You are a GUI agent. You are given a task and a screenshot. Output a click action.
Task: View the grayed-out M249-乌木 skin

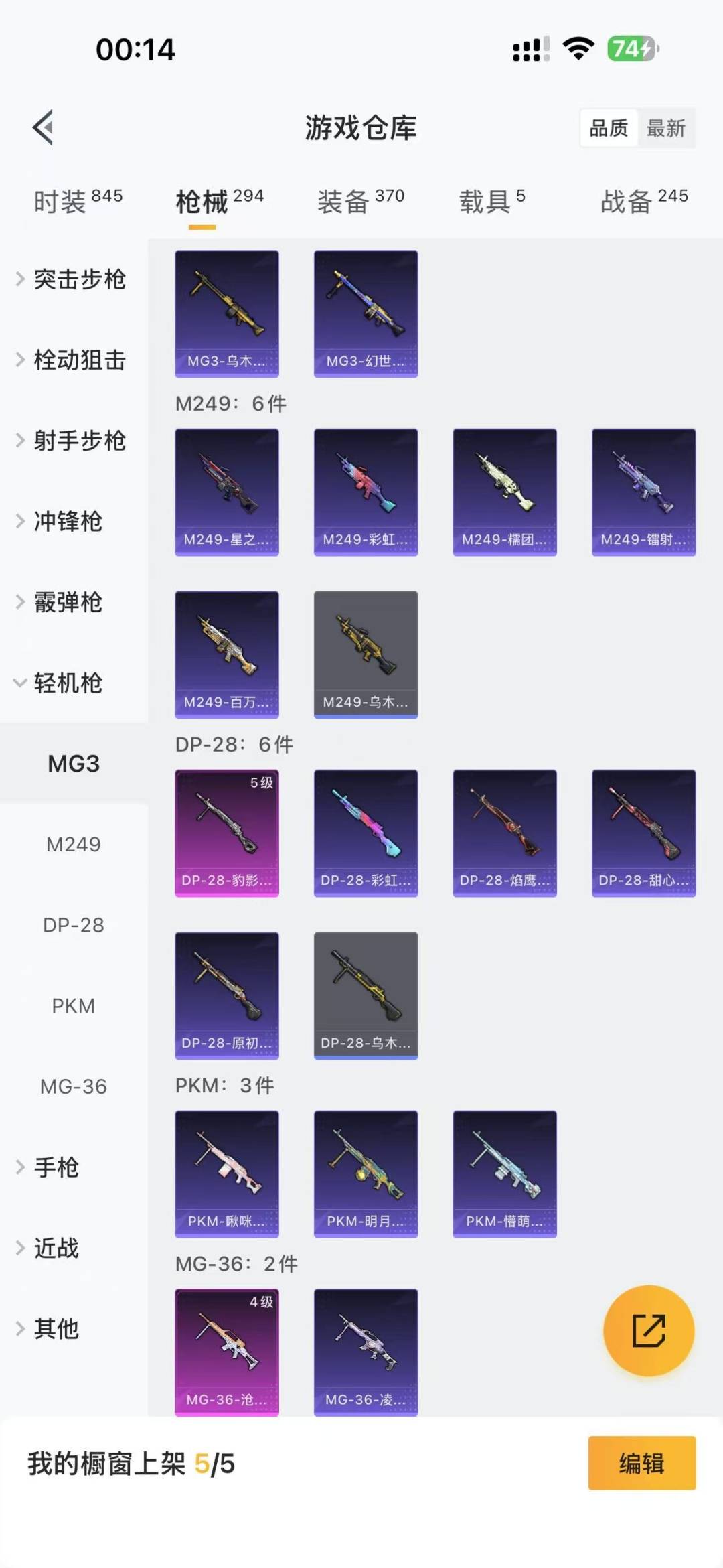coord(366,655)
